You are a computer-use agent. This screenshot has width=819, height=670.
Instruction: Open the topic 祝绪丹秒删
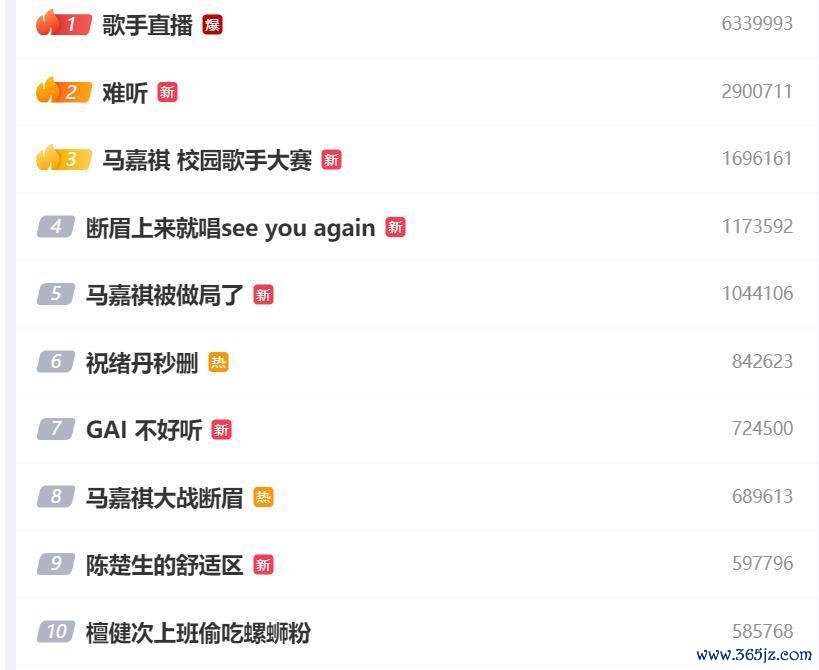[142, 363]
